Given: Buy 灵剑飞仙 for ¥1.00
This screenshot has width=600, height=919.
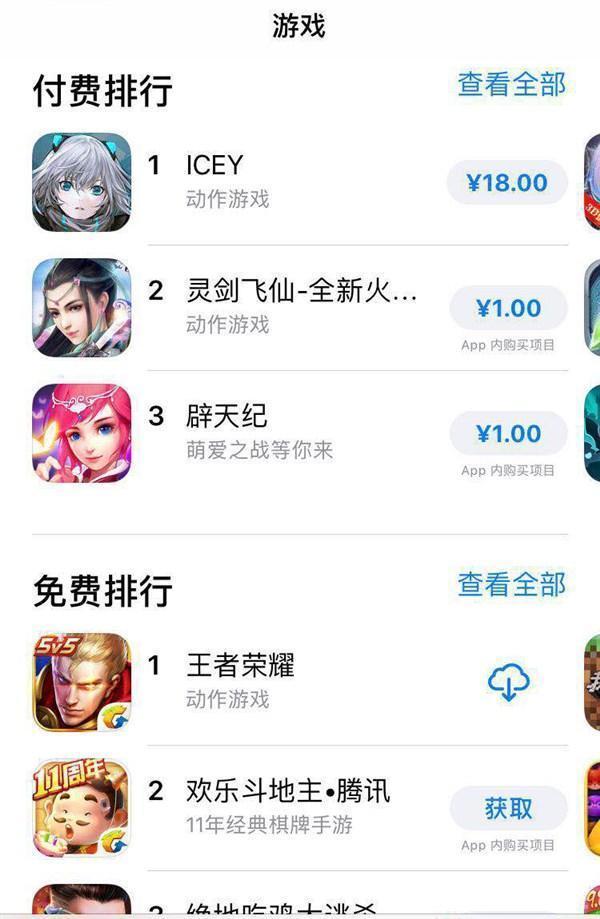Looking at the screenshot, I should click(508, 308).
